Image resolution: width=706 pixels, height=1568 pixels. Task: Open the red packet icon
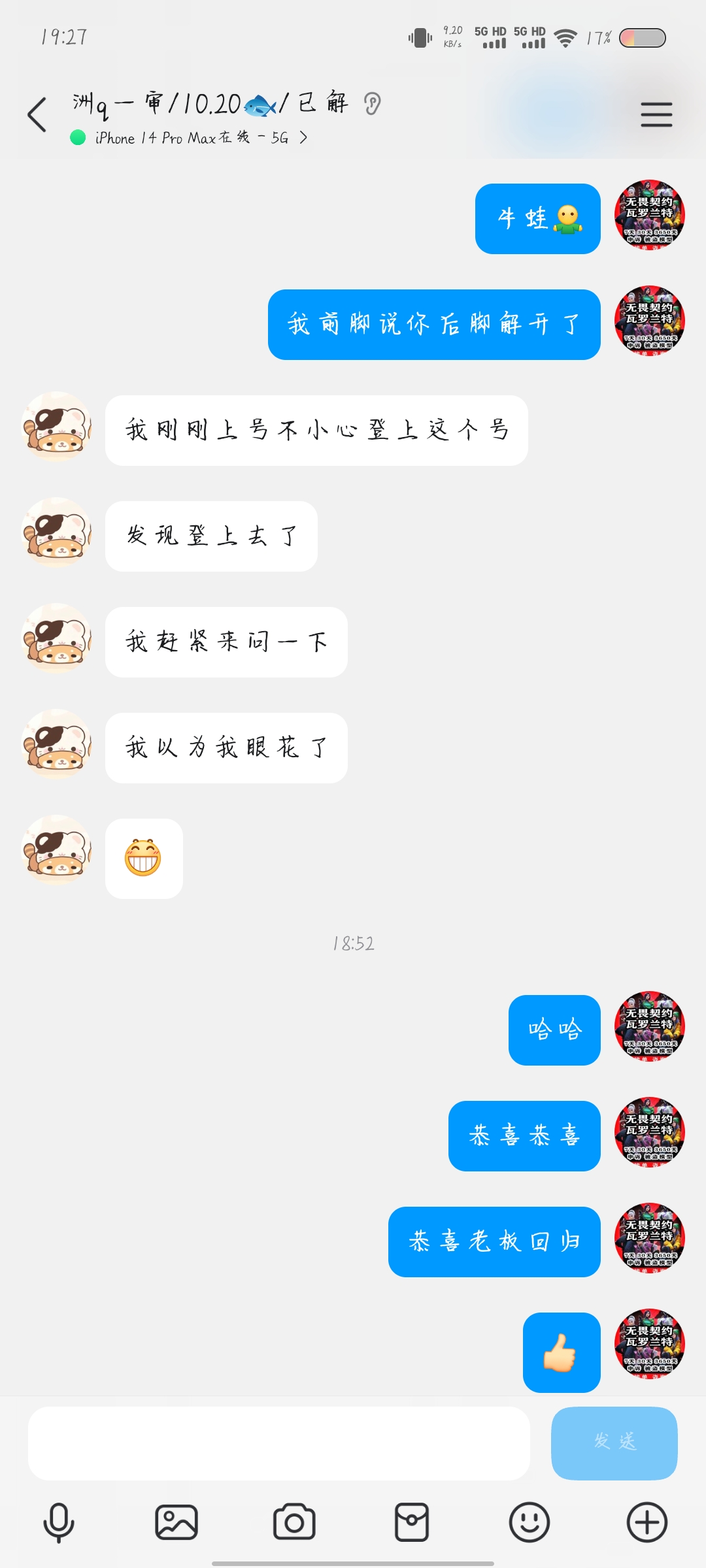[x=412, y=1522]
